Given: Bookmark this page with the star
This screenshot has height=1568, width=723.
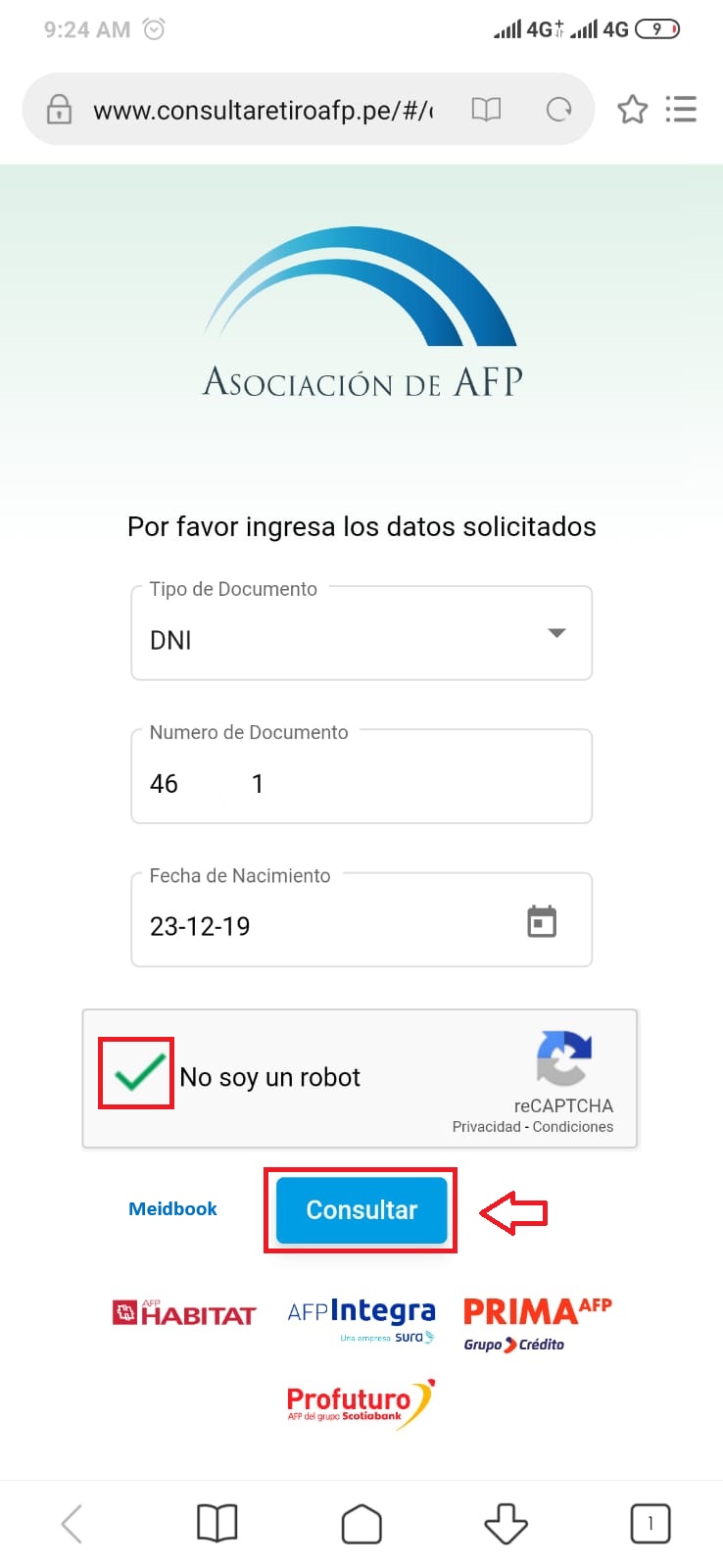Looking at the screenshot, I should 632,110.
